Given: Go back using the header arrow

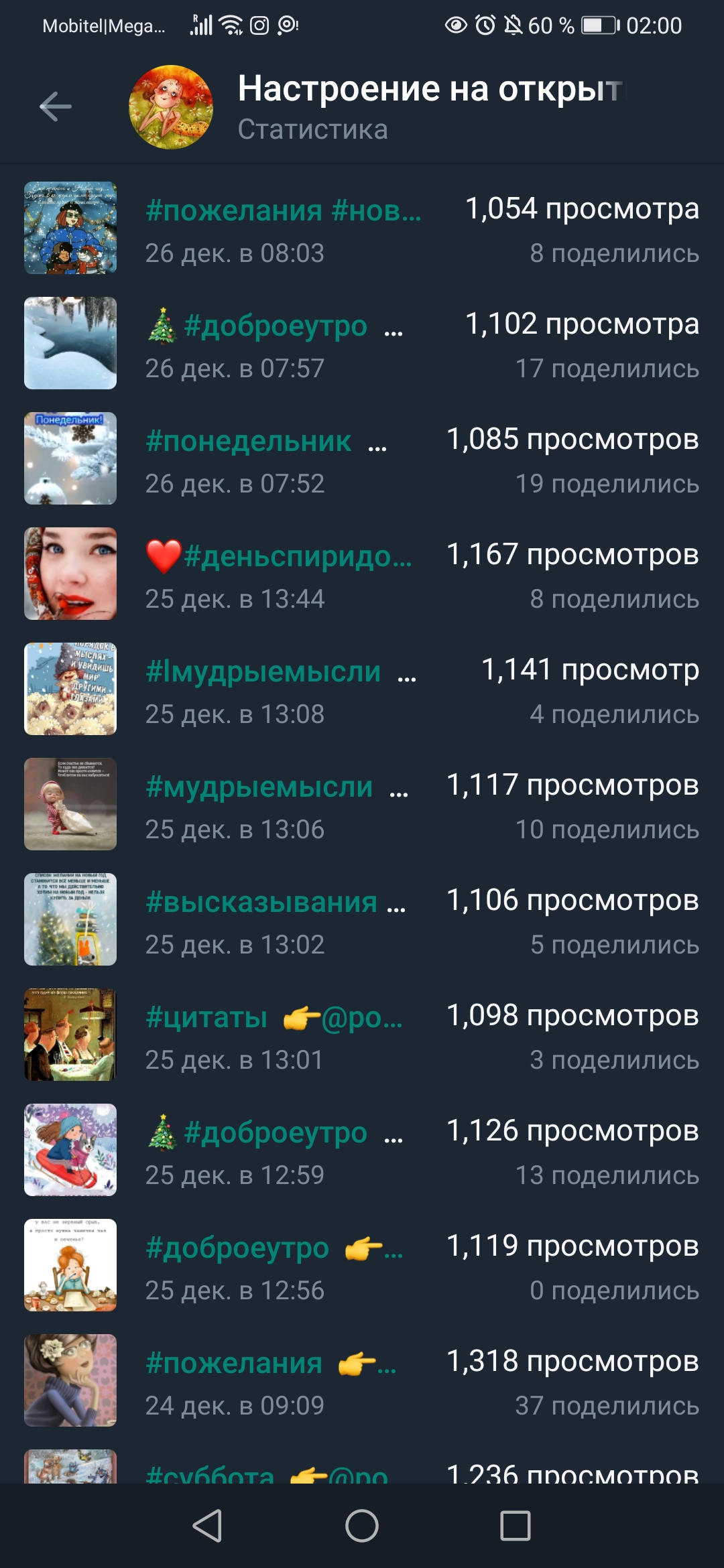Looking at the screenshot, I should click(56, 107).
